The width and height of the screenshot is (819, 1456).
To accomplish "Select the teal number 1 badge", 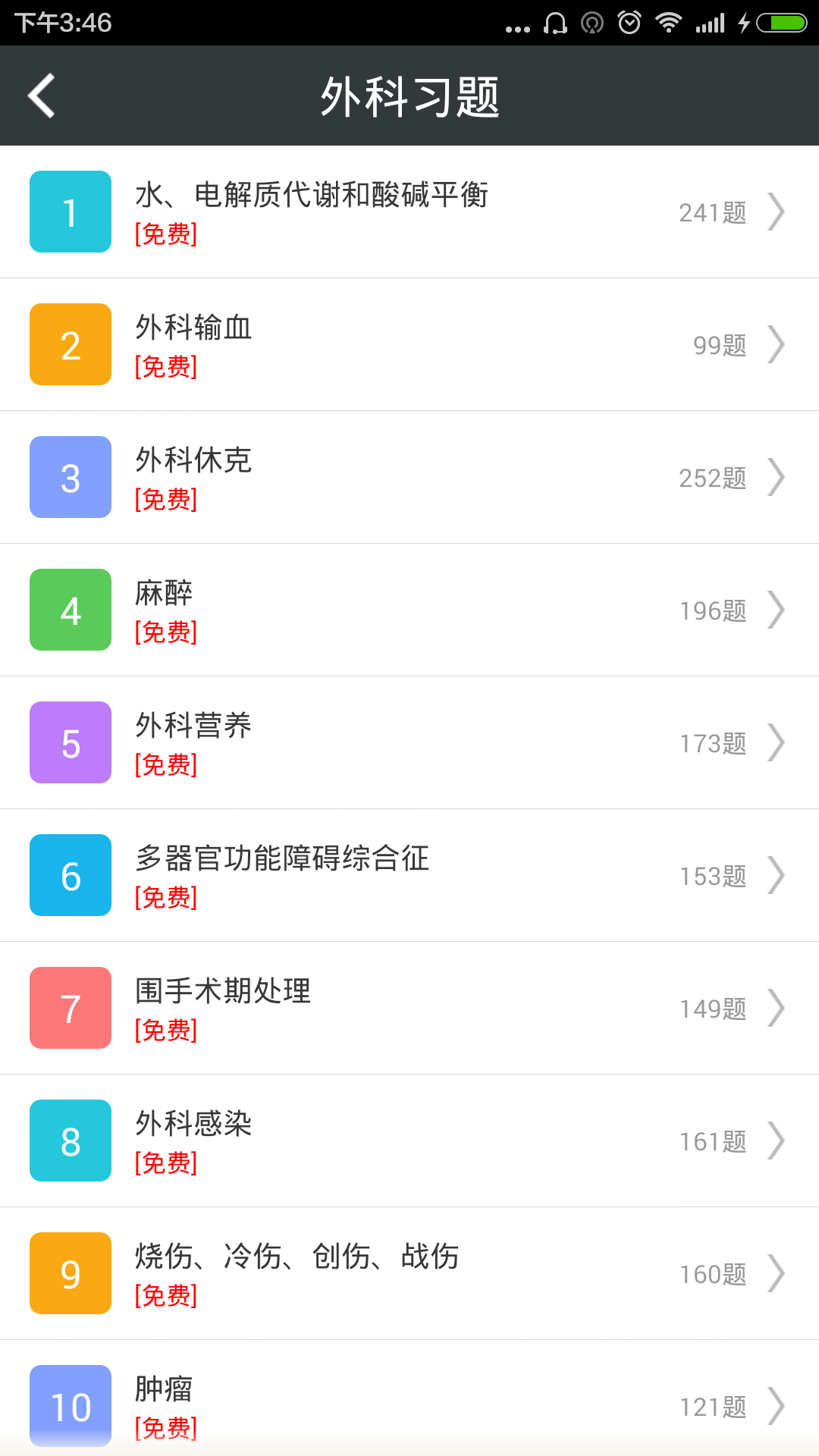I will coord(69,212).
